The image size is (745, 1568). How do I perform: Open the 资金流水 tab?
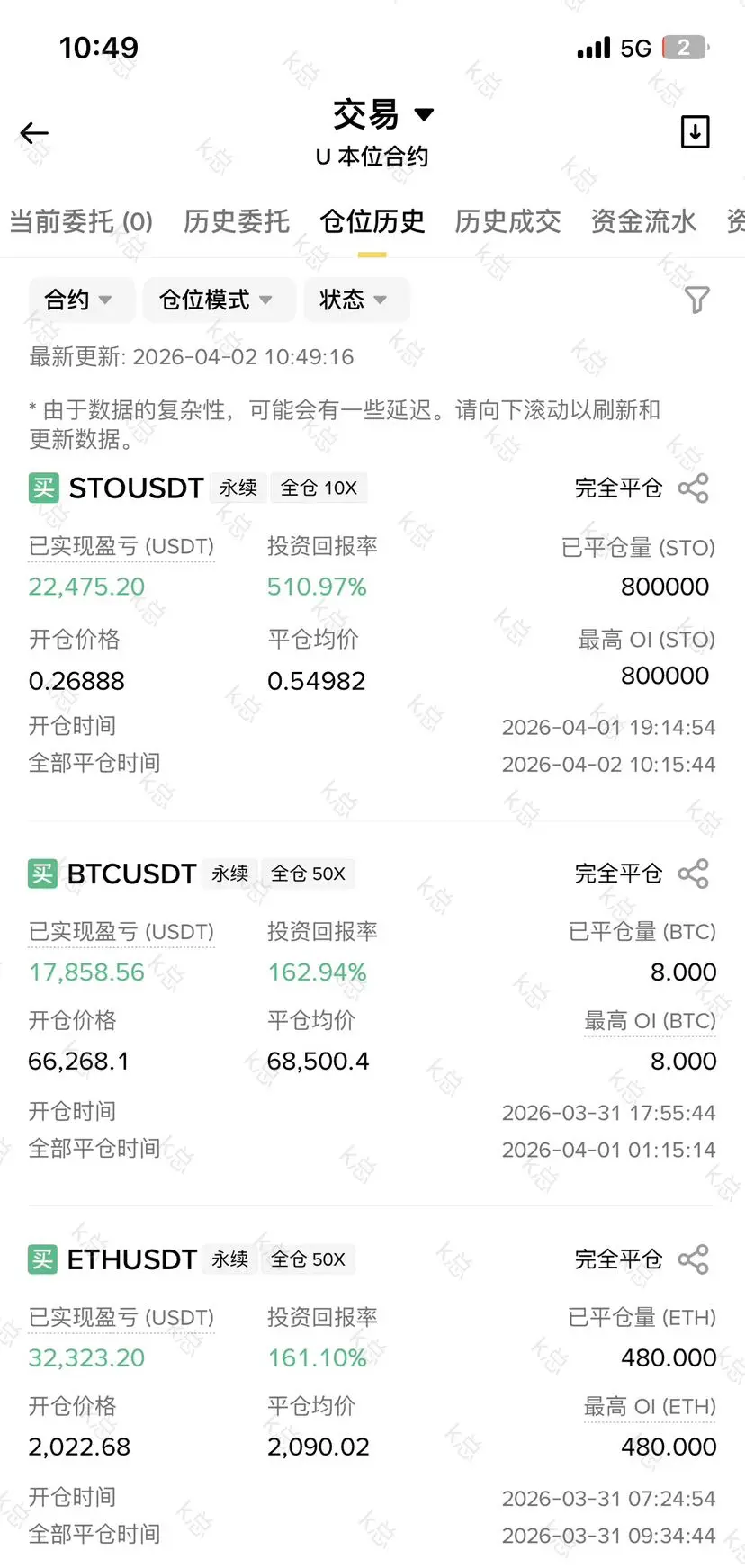point(643,221)
